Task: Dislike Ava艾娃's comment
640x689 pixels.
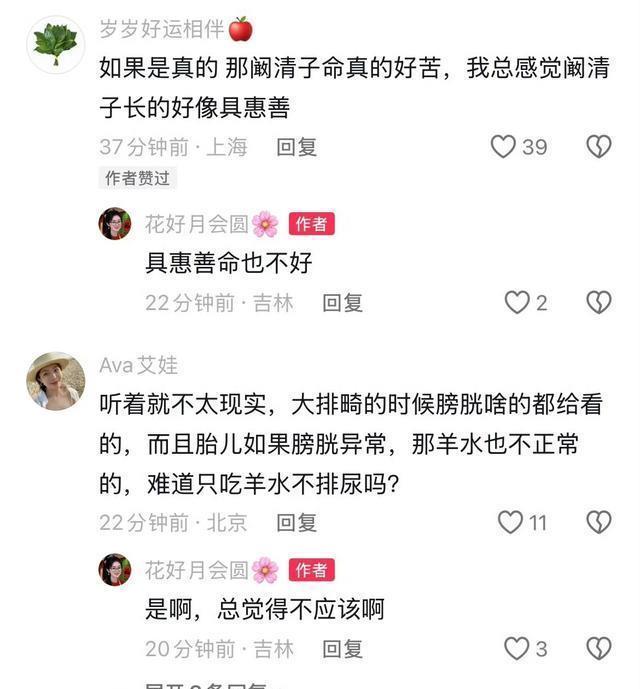Action: pyautogui.click(x=598, y=521)
